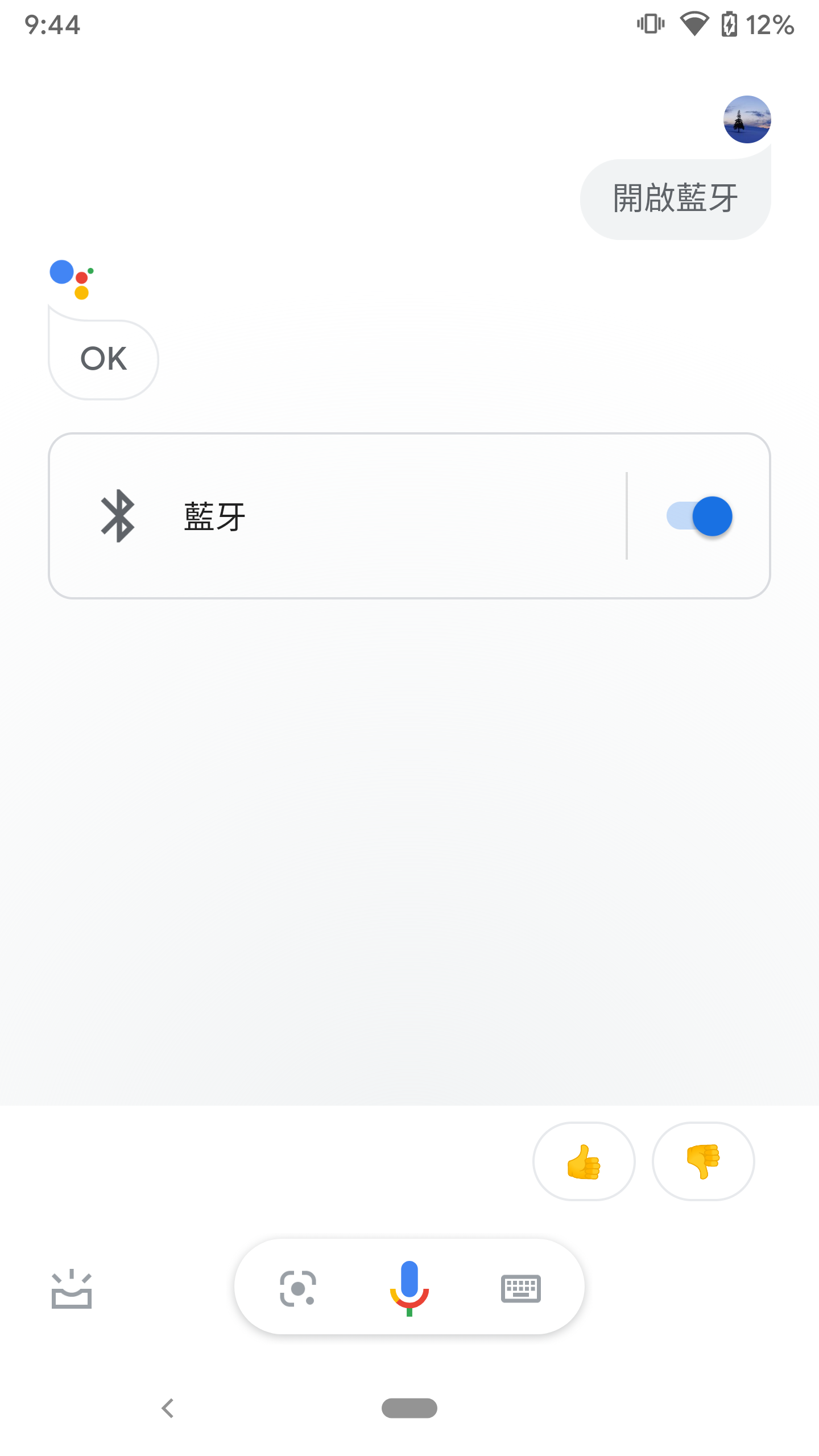The height and width of the screenshot is (1456, 819).
Task: Turn off the 藍牙 Bluetooth switch
Action: (x=700, y=516)
